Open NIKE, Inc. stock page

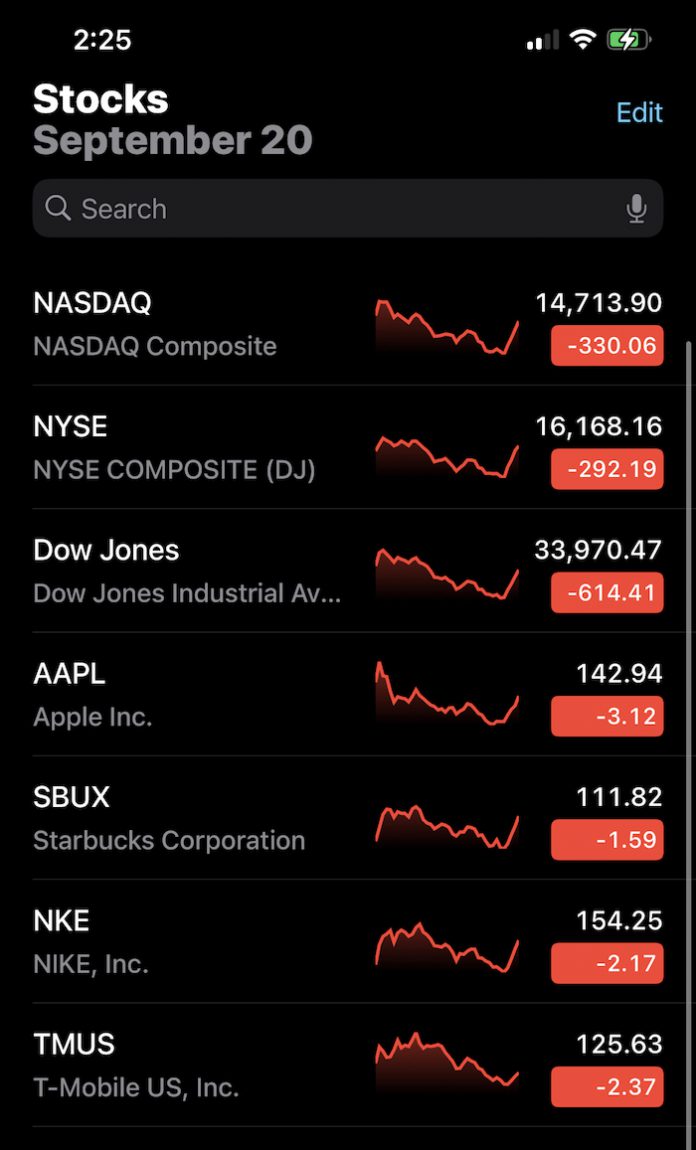click(x=348, y=941)
